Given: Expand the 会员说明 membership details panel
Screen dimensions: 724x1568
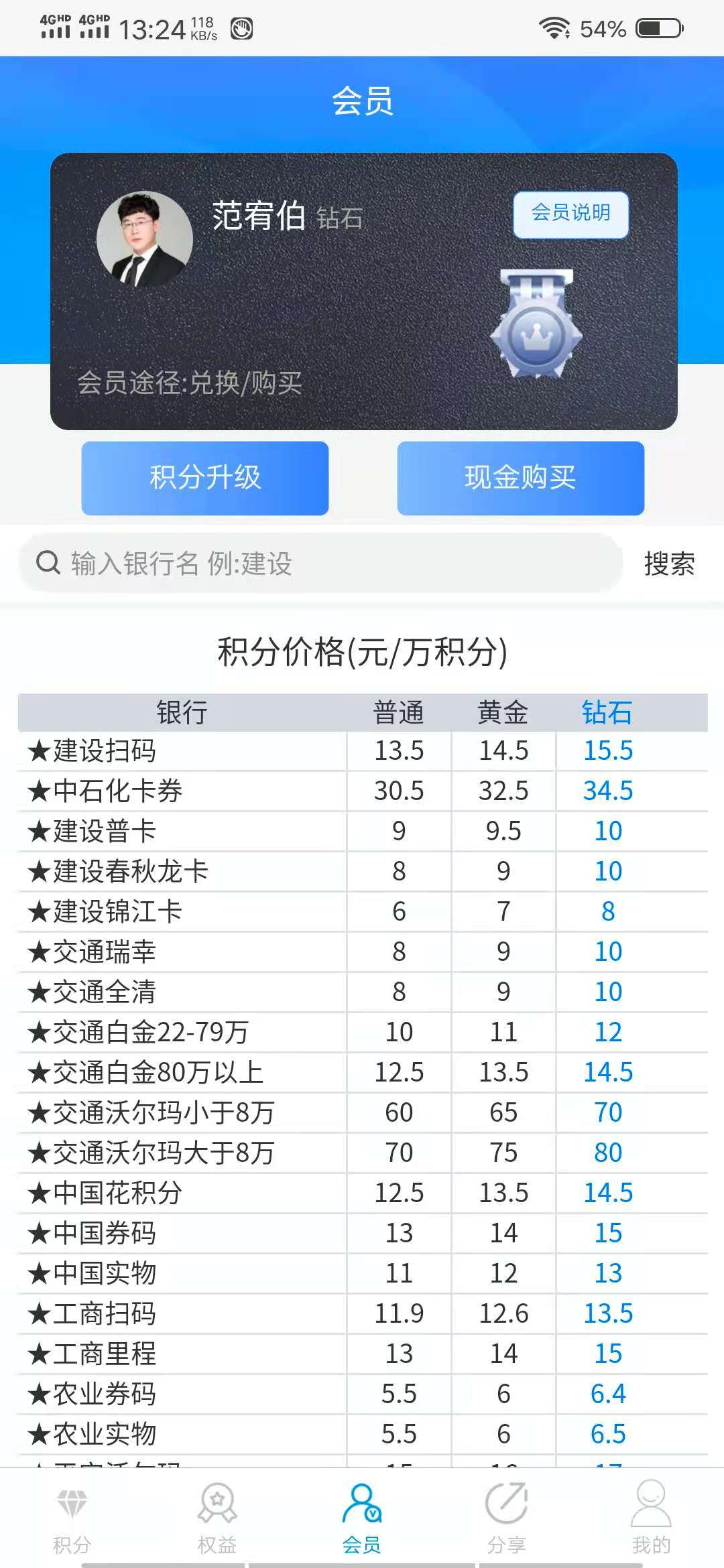Looking at the screenshot, I should pos(571,214).
